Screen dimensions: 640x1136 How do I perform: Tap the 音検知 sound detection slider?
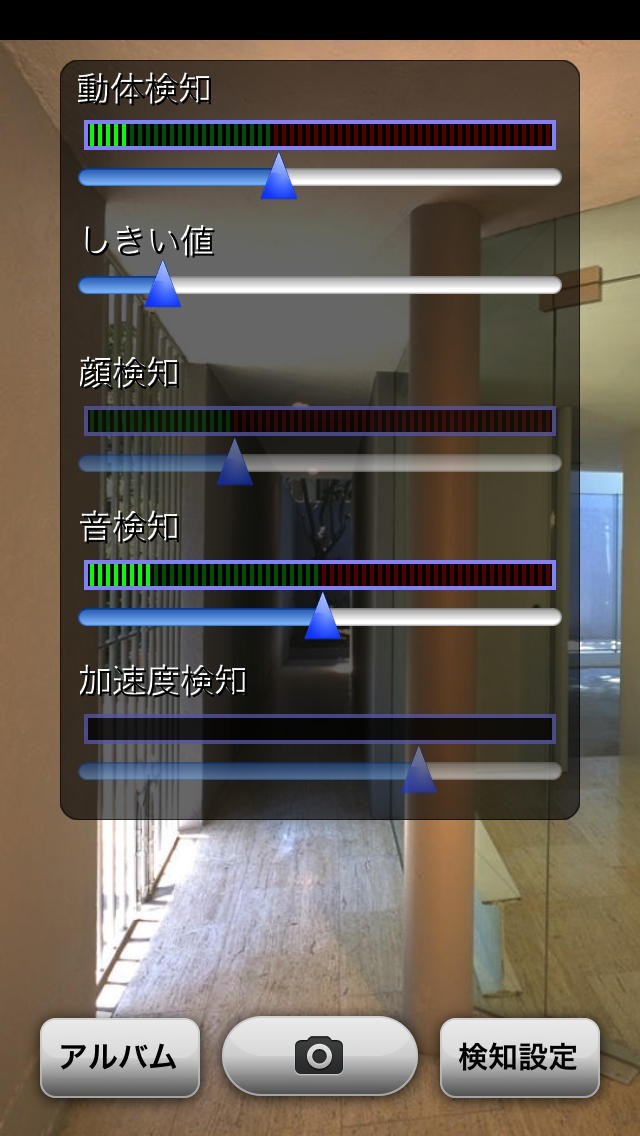(320, 617)
